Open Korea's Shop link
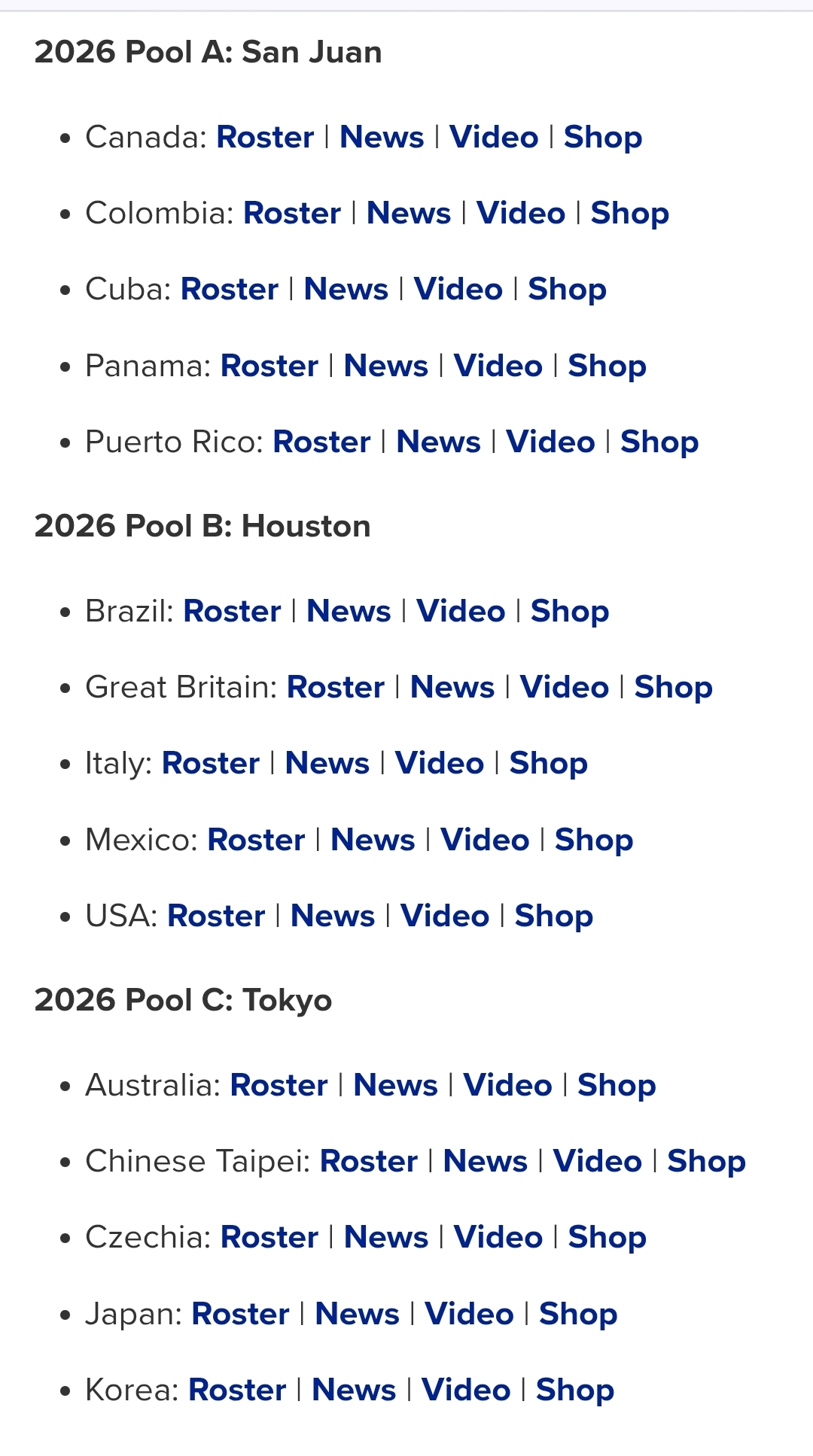 (575, 1390)
